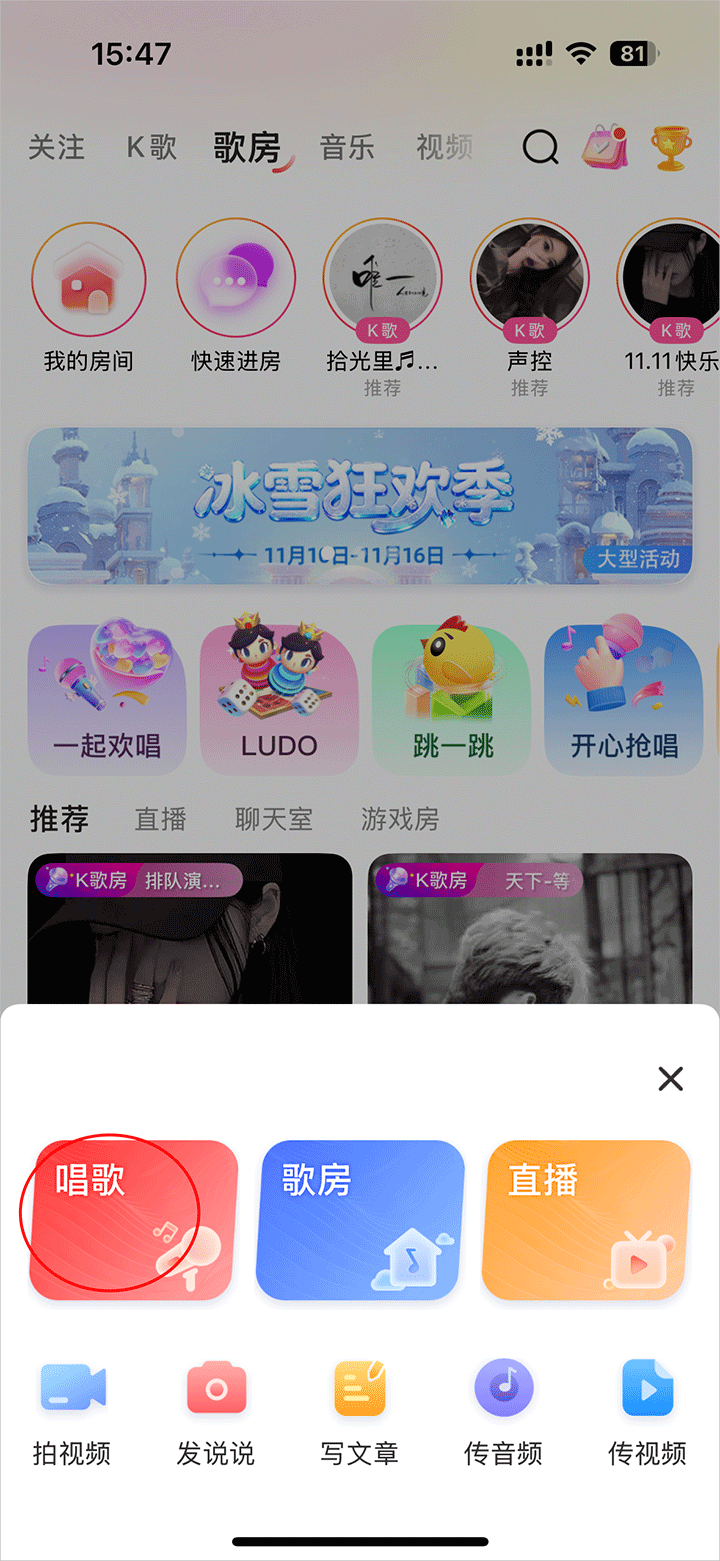Close the bottom creation sheet

(x=670, y=1078)
